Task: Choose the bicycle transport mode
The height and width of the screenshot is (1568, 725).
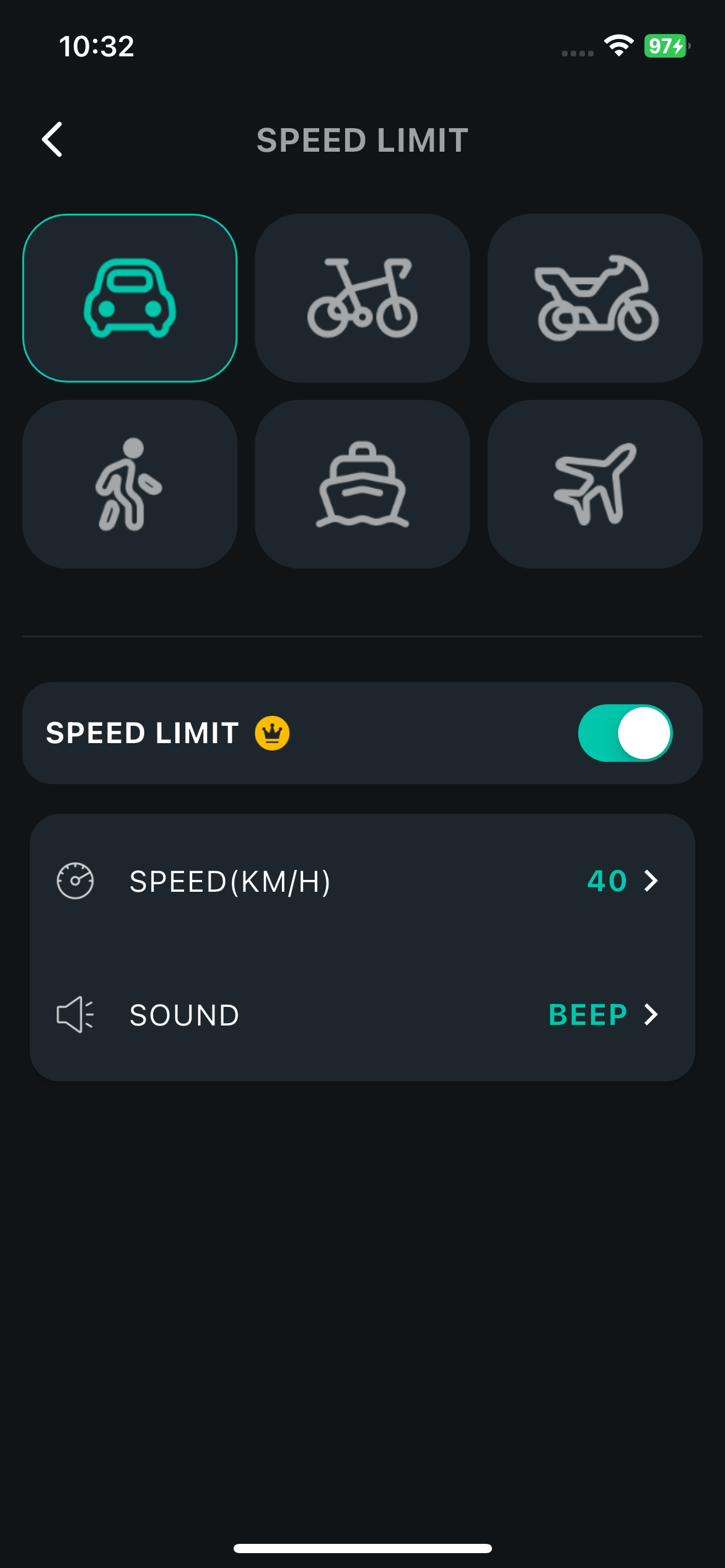Action: (x=362, y=298)
